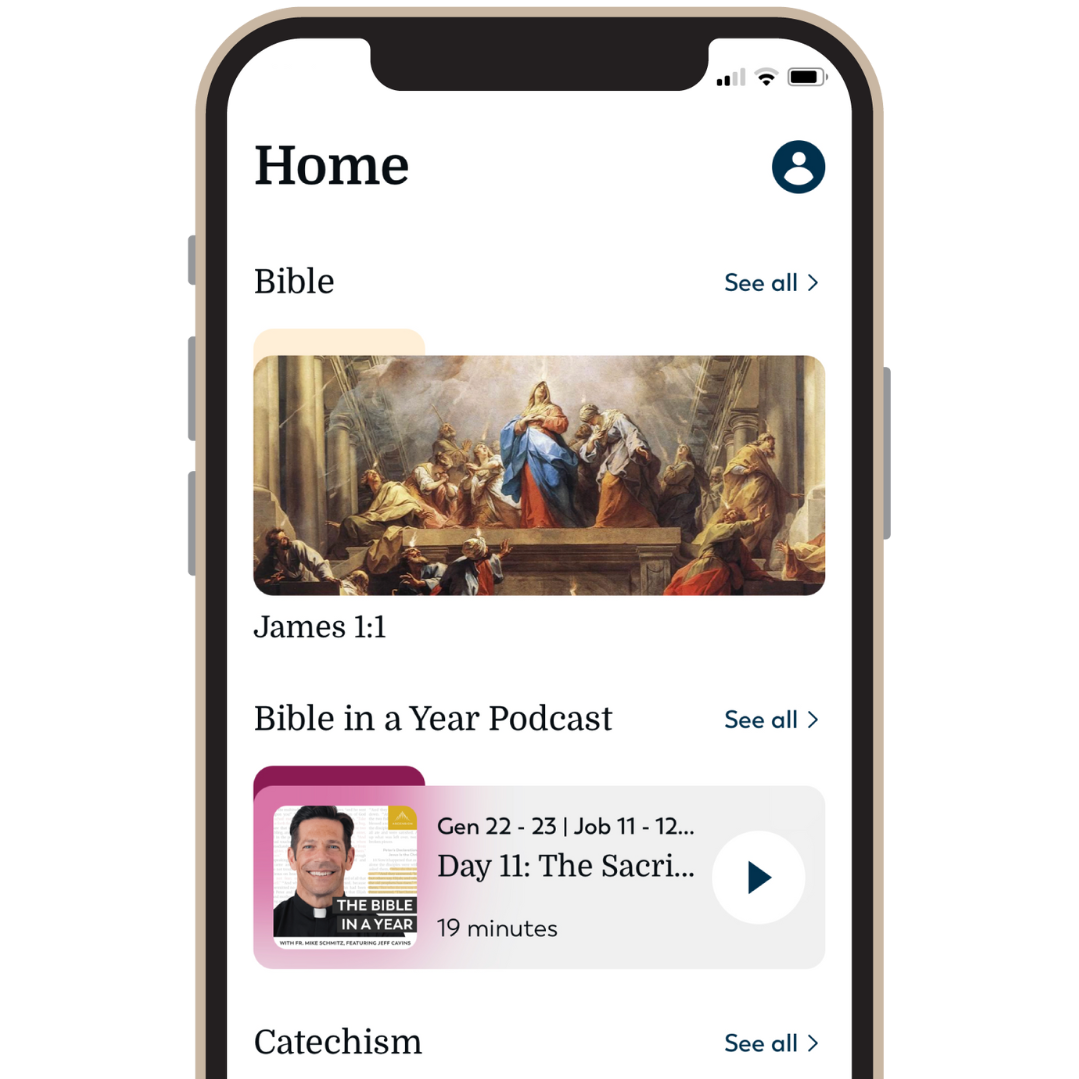
Task: Open the user profile icon
Action: click(798, 167)
